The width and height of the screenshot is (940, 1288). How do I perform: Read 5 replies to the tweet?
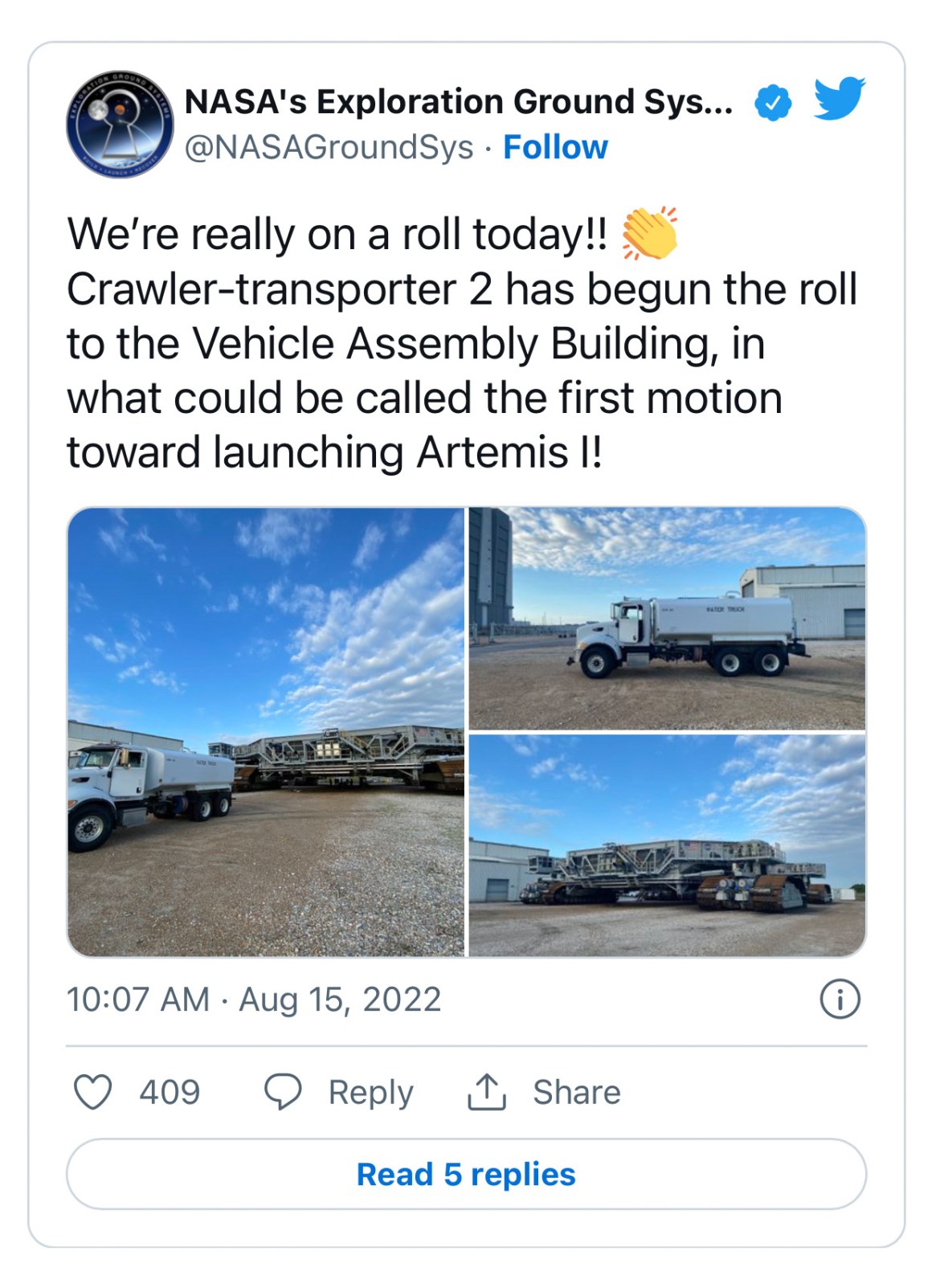coord(466,1174)
